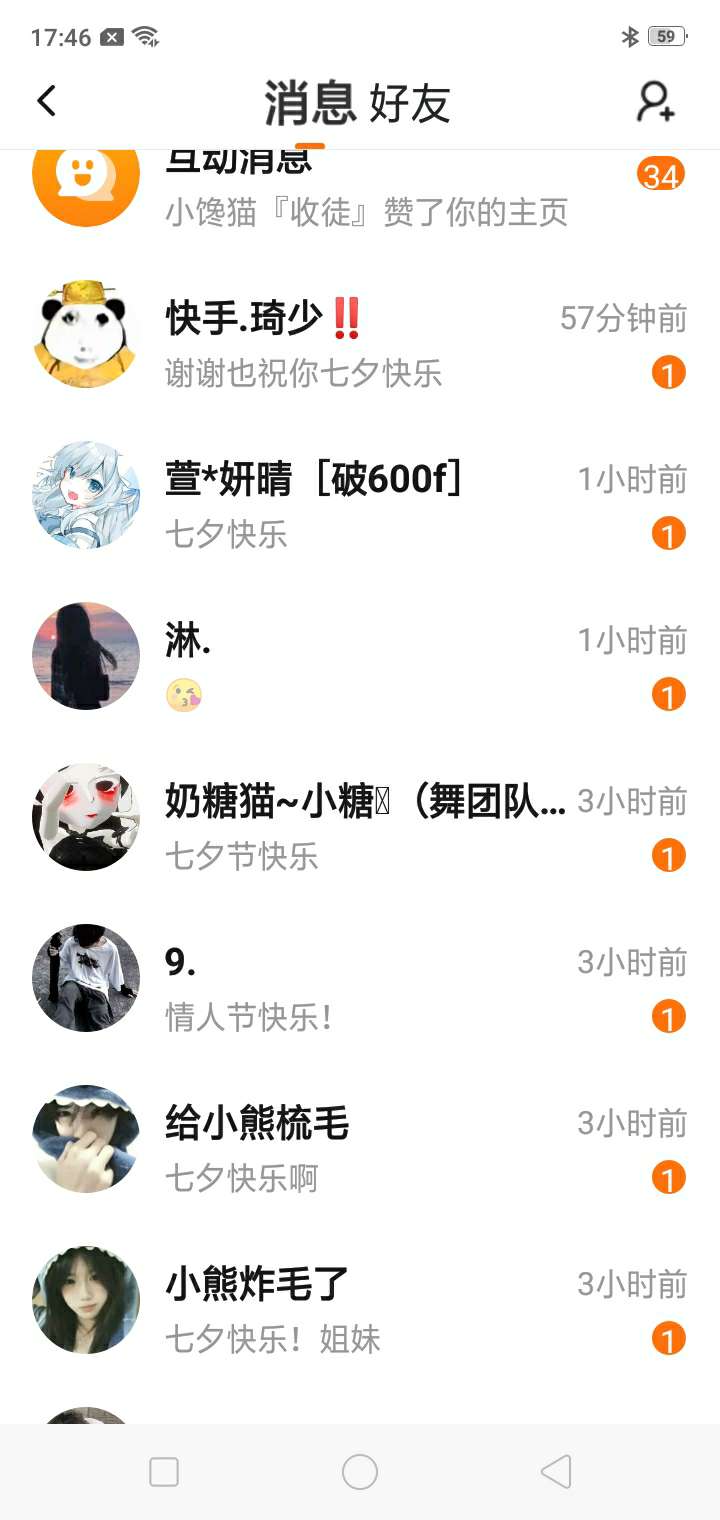Tap the system home button
Screen dimensions: 720x1520
click(360, 1472)
